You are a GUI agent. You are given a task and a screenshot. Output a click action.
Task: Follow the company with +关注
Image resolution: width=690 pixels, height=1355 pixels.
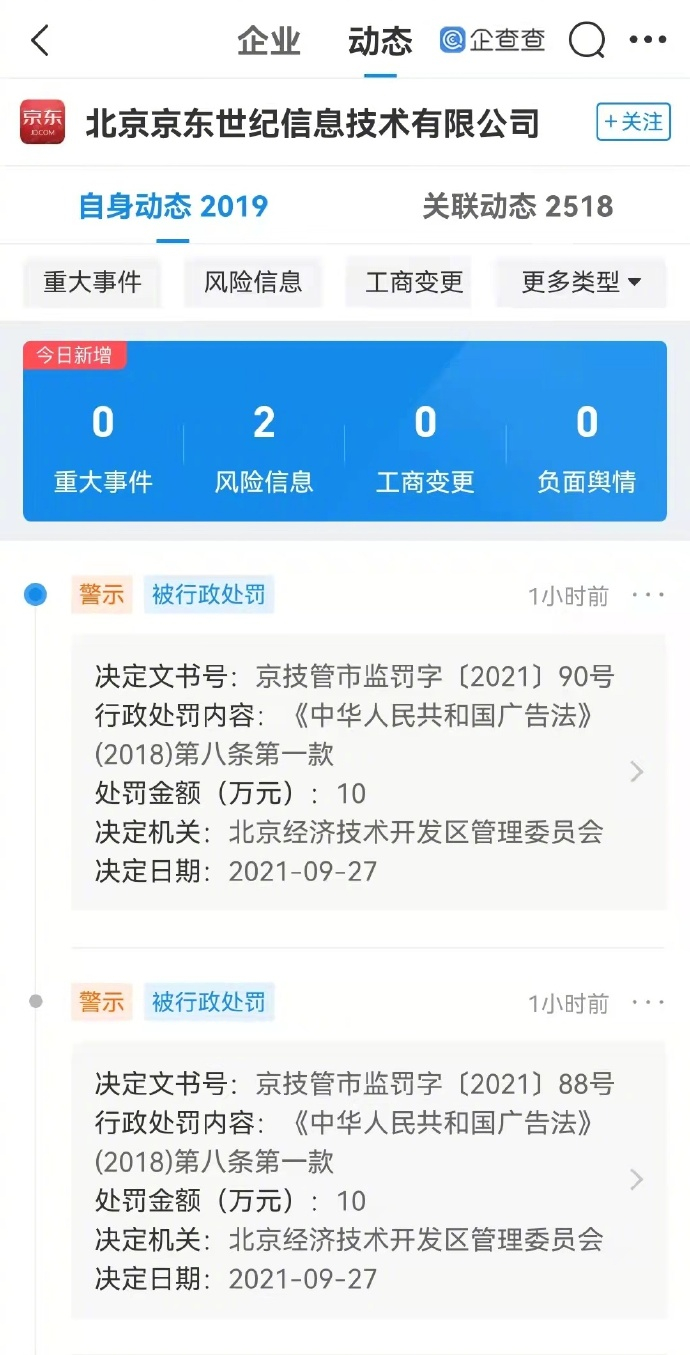coord(633,122)
